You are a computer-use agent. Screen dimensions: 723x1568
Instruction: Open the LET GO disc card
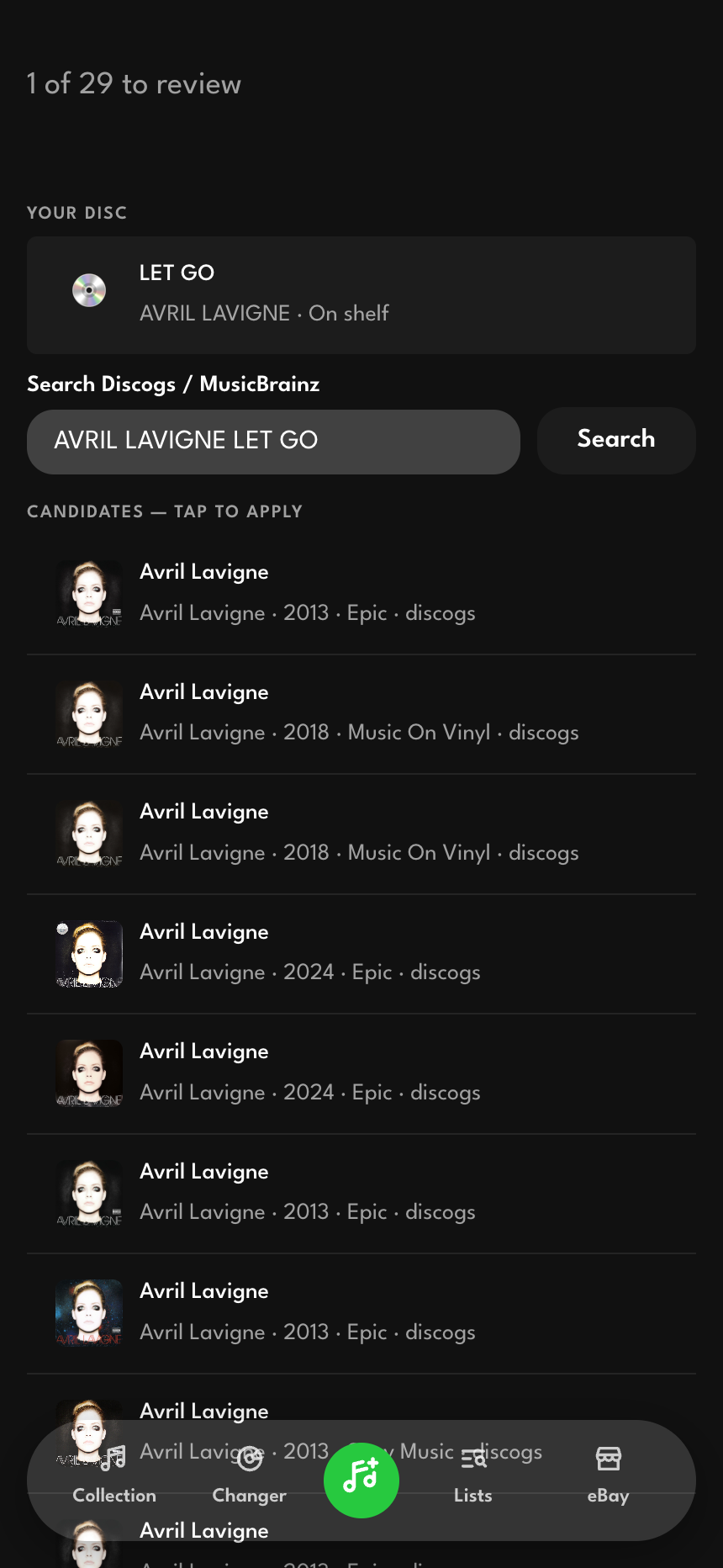coord(361,294)
